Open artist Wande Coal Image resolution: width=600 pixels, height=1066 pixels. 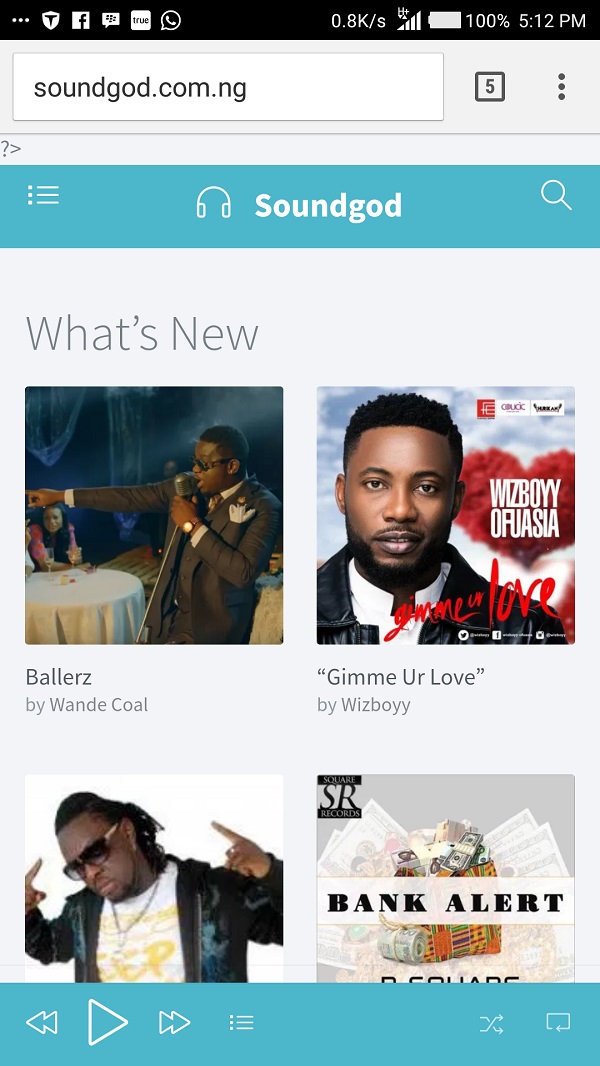pos(99,705)
